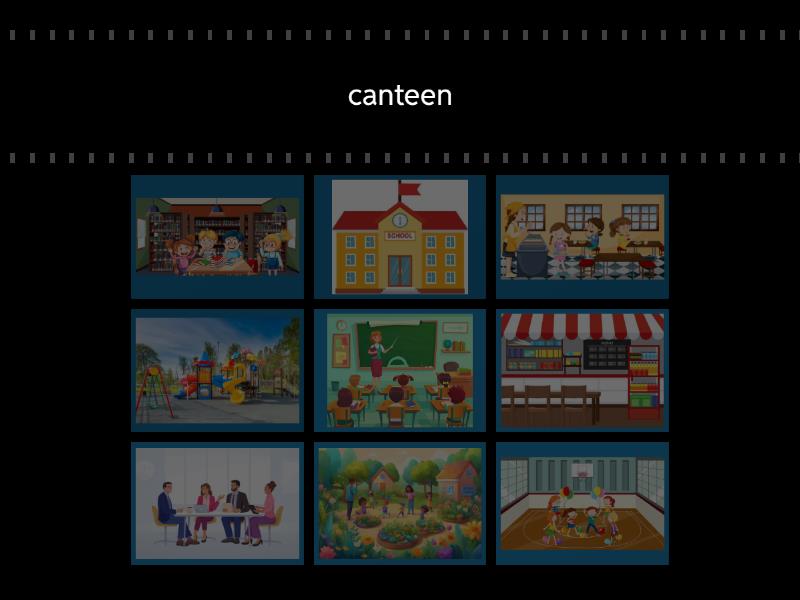
Task: Choose the school building picture
Action: pyautogui.click(x=400, y=237)
